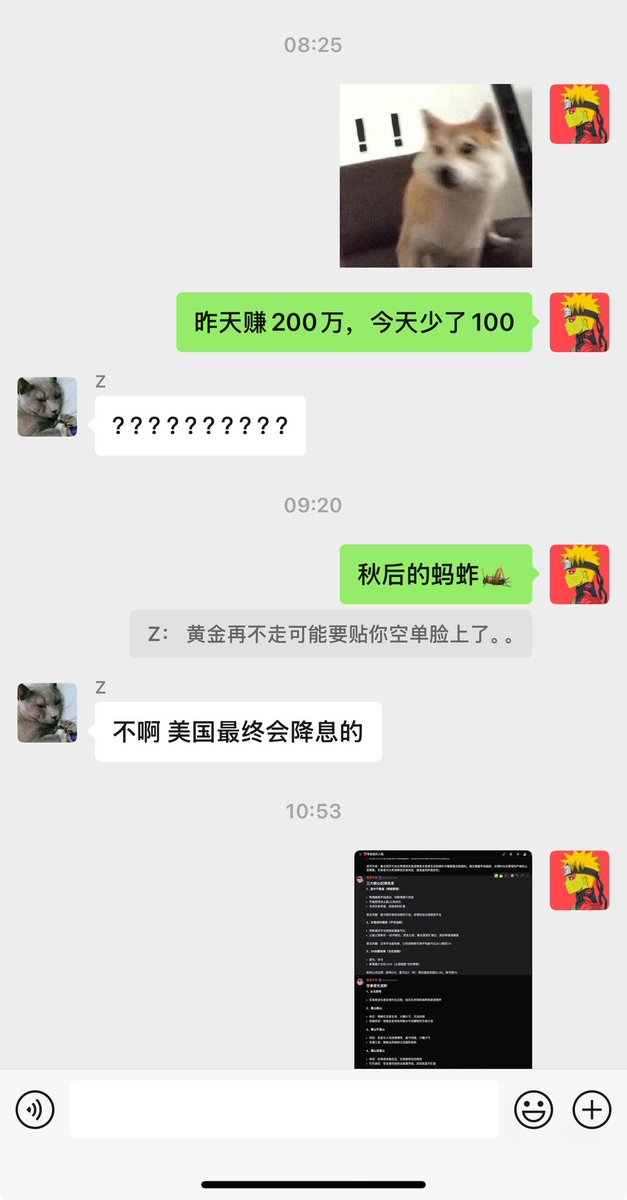
Task: Open my avatar next to 秋后的蚂蚱 message
Action: point(579,574)
